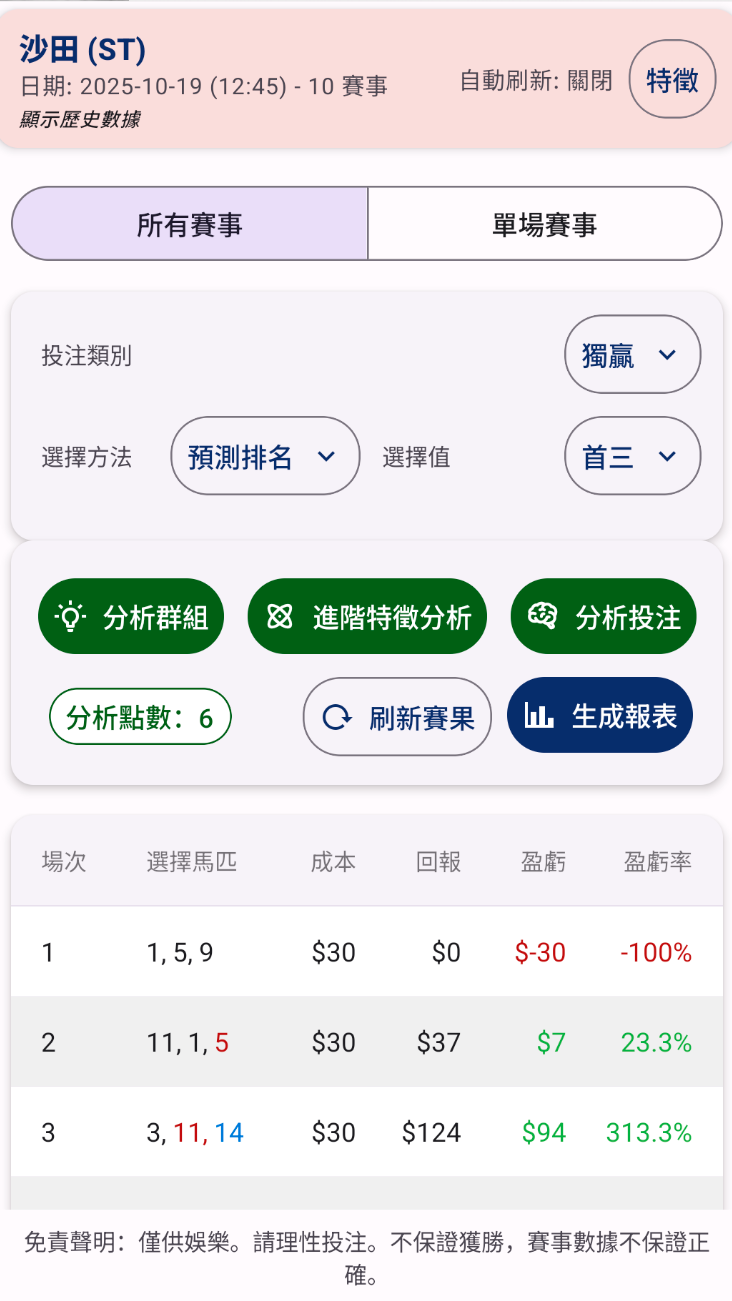Click the refresh arrow icon in 刷新賽果
This screenshot has width=732, height=1301.
click(336, 716)
